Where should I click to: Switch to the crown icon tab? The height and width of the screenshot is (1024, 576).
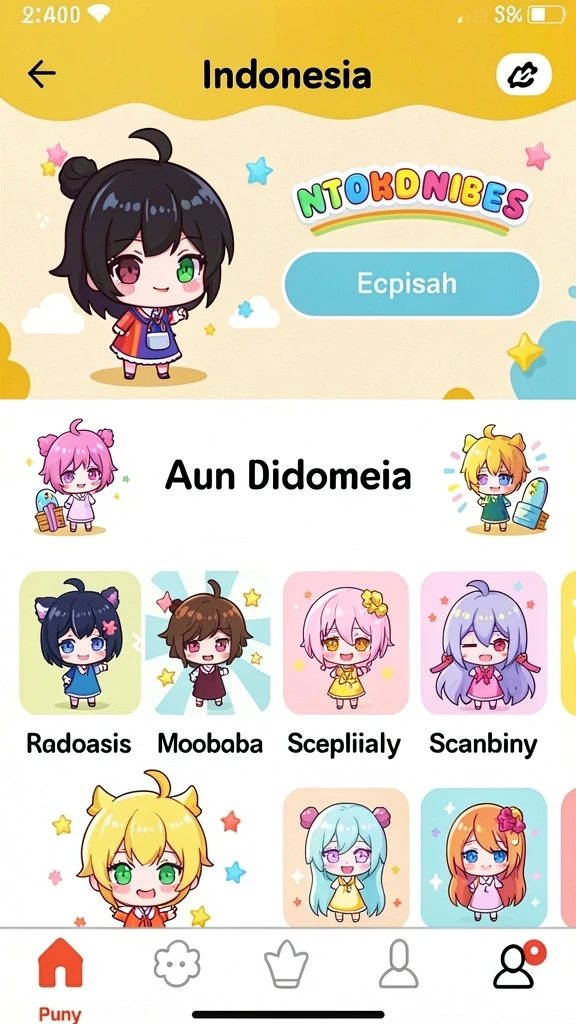[x=286, y=965]
